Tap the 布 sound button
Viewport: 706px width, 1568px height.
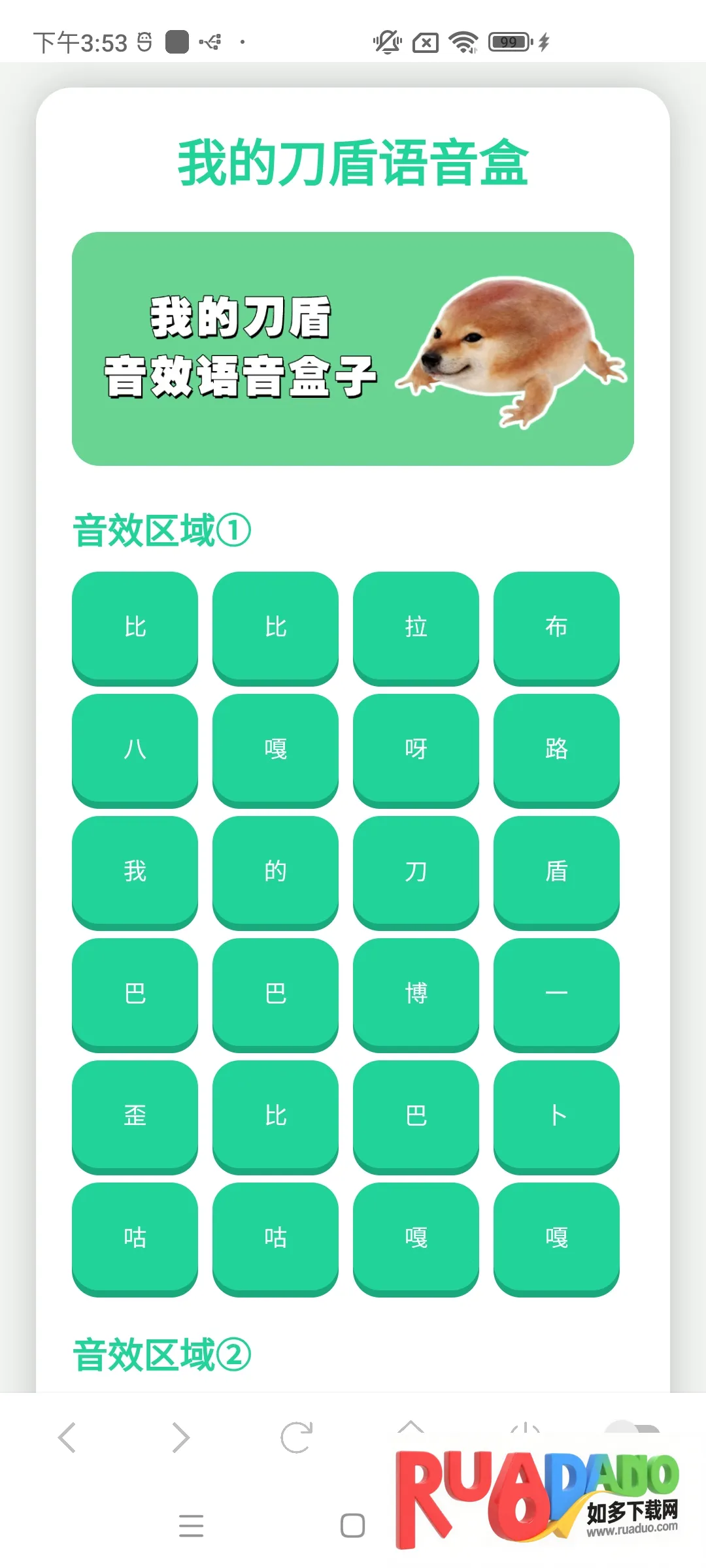point(556,627)
